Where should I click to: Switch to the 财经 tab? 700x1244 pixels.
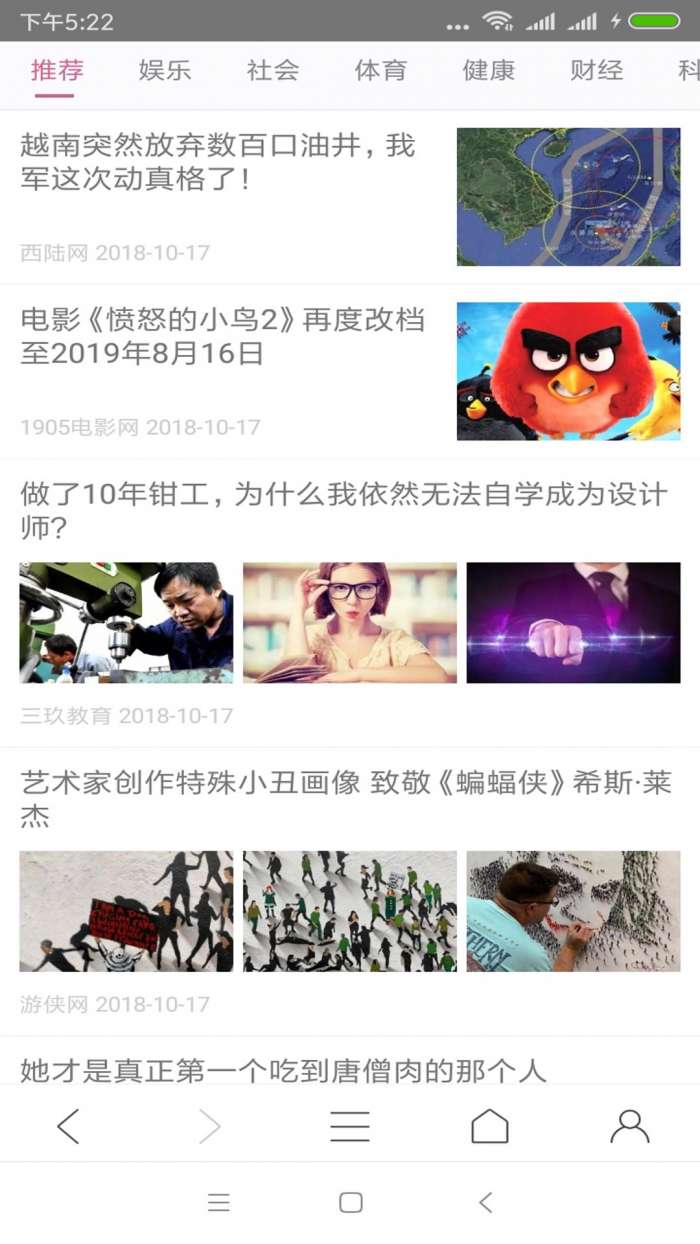tap(597, 70)
